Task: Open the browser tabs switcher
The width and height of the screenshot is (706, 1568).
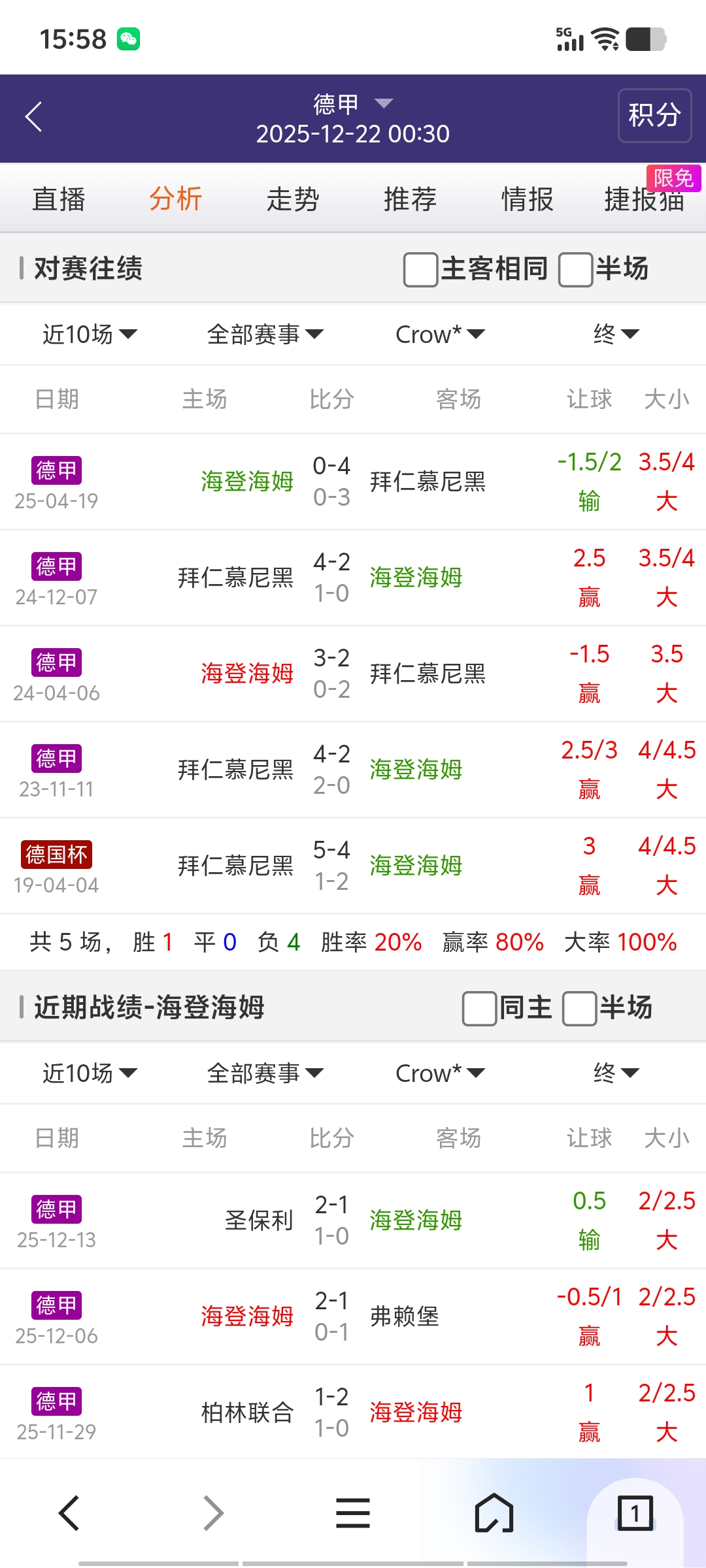Action: click(635, 1513)
